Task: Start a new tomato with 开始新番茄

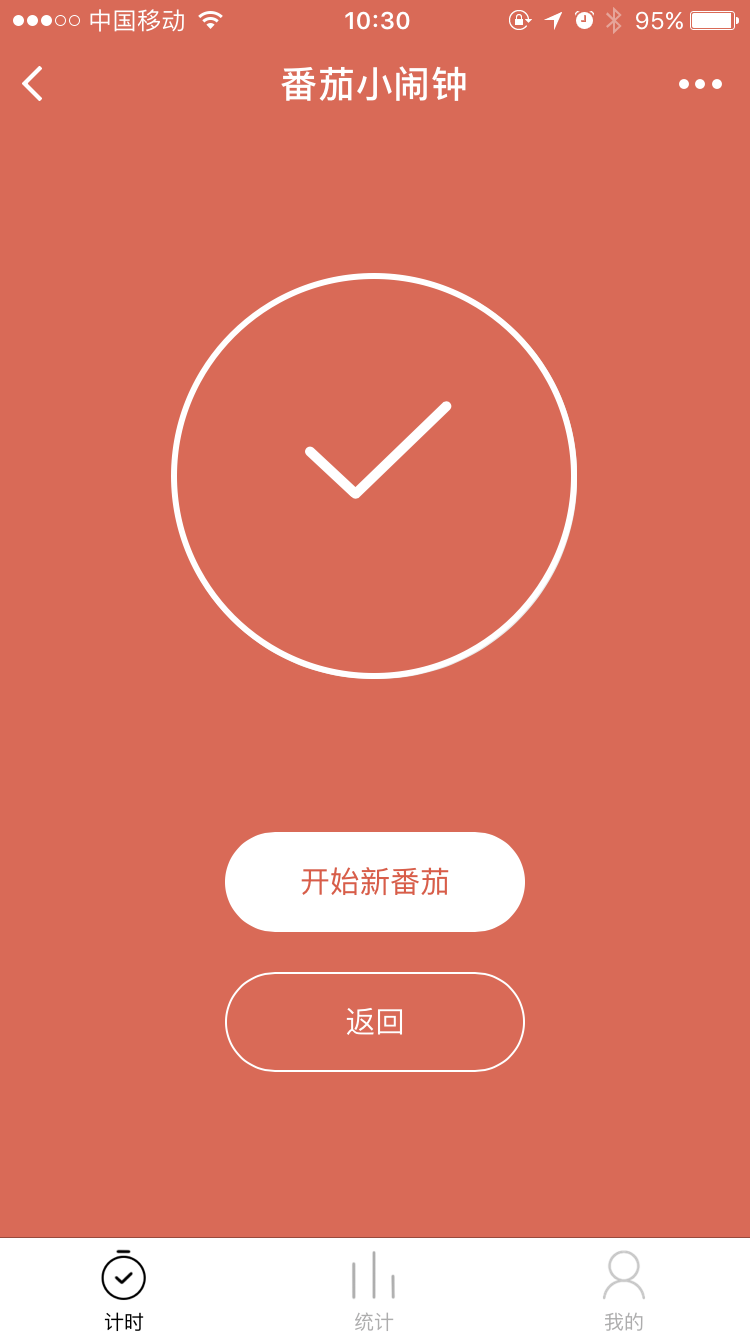Action: click(x=375, y=882)
